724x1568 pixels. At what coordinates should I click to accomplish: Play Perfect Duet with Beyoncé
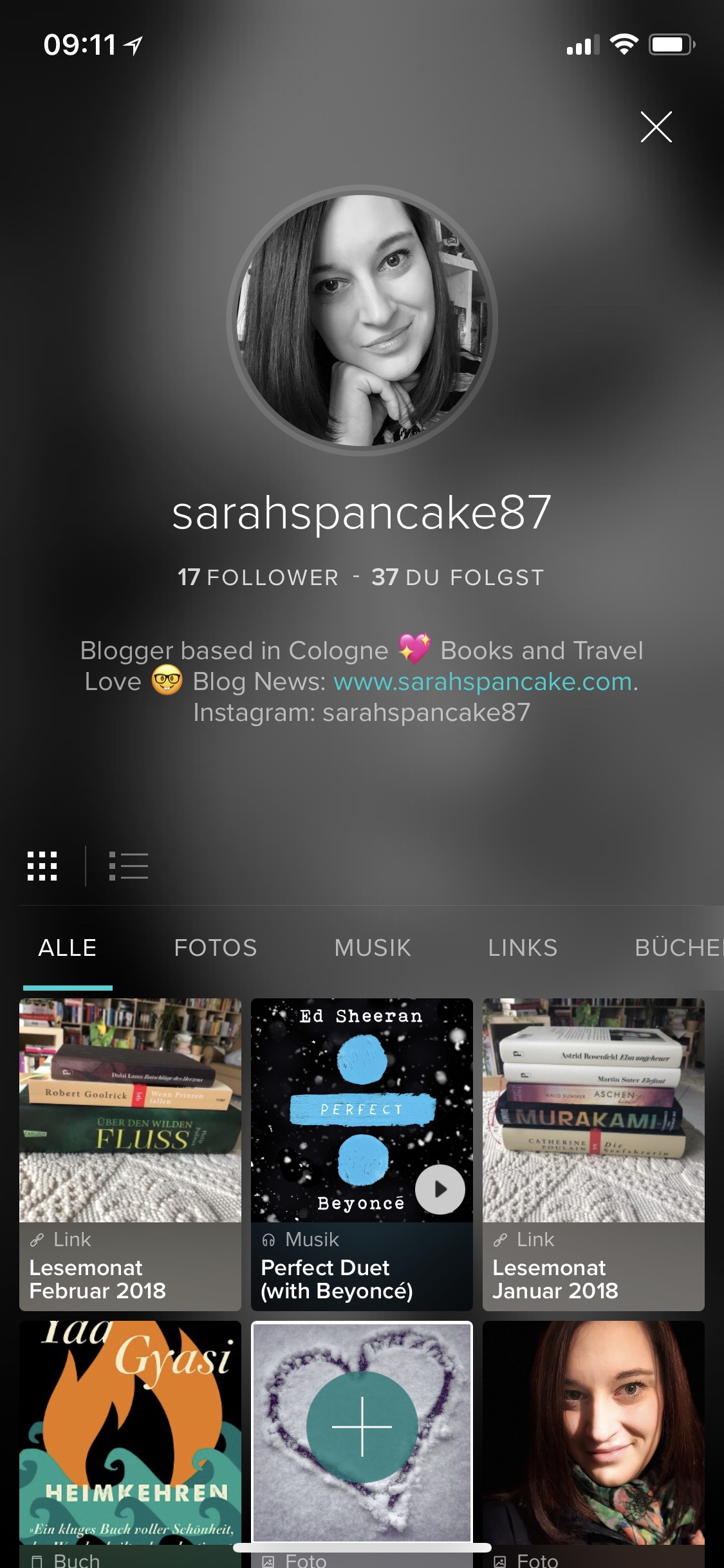coord(440,1189)
